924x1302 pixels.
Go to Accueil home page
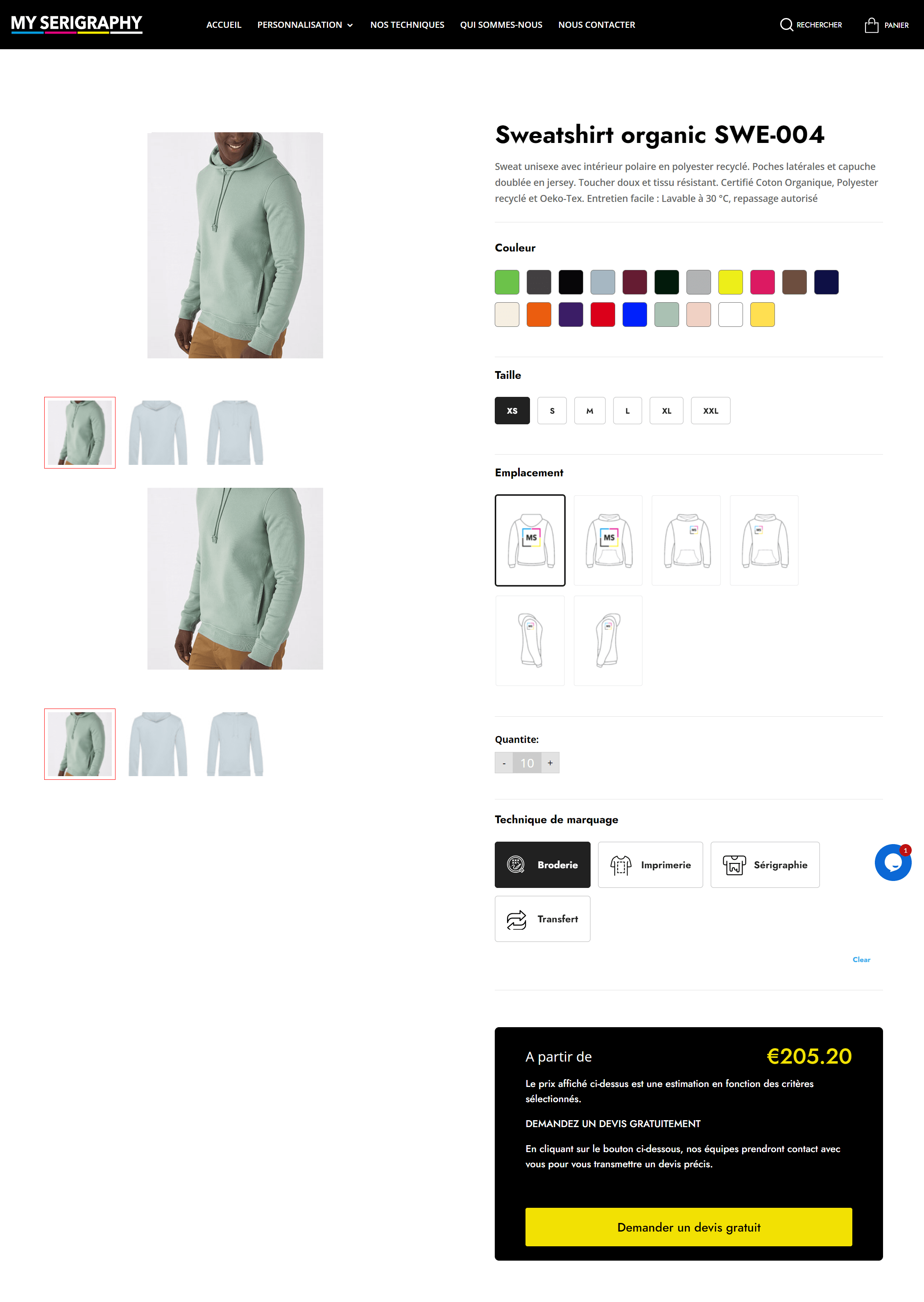(x=224, y=25)
